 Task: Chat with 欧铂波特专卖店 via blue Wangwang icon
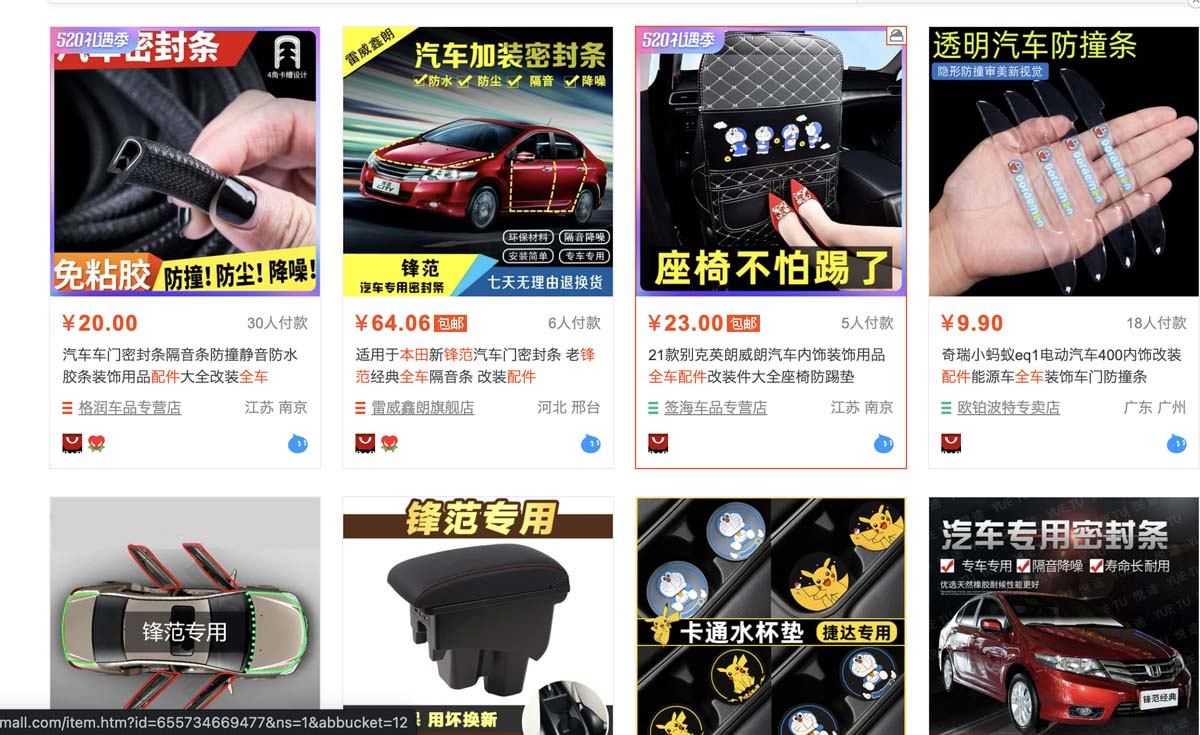1177,443
